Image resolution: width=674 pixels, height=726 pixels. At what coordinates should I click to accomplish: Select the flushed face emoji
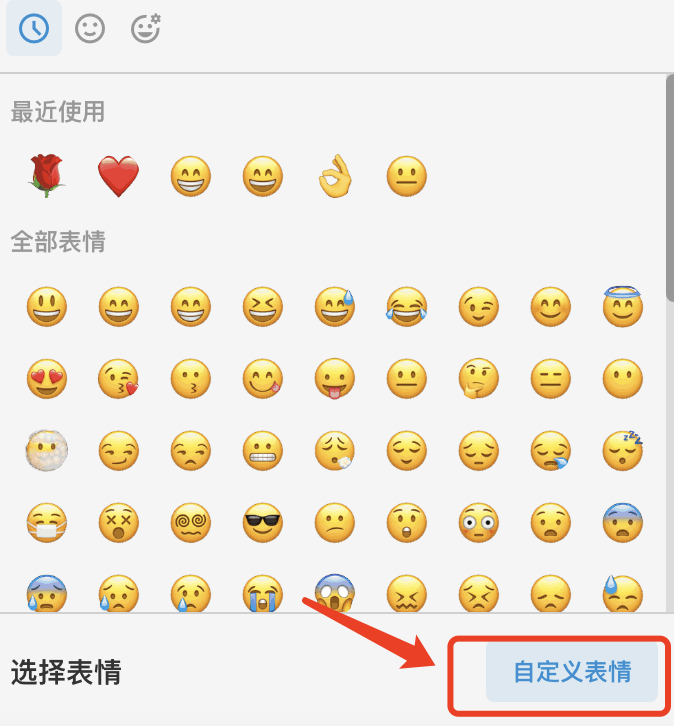click(x=478, y=522)
